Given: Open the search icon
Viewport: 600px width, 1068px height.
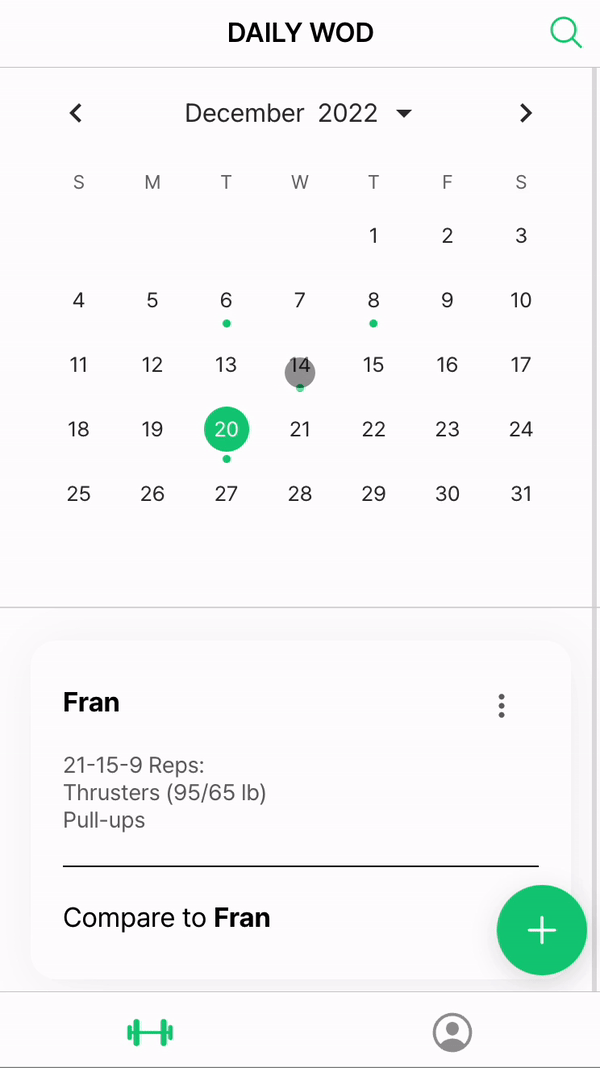Looking at the screenshot, I should (x=566, y=33).
